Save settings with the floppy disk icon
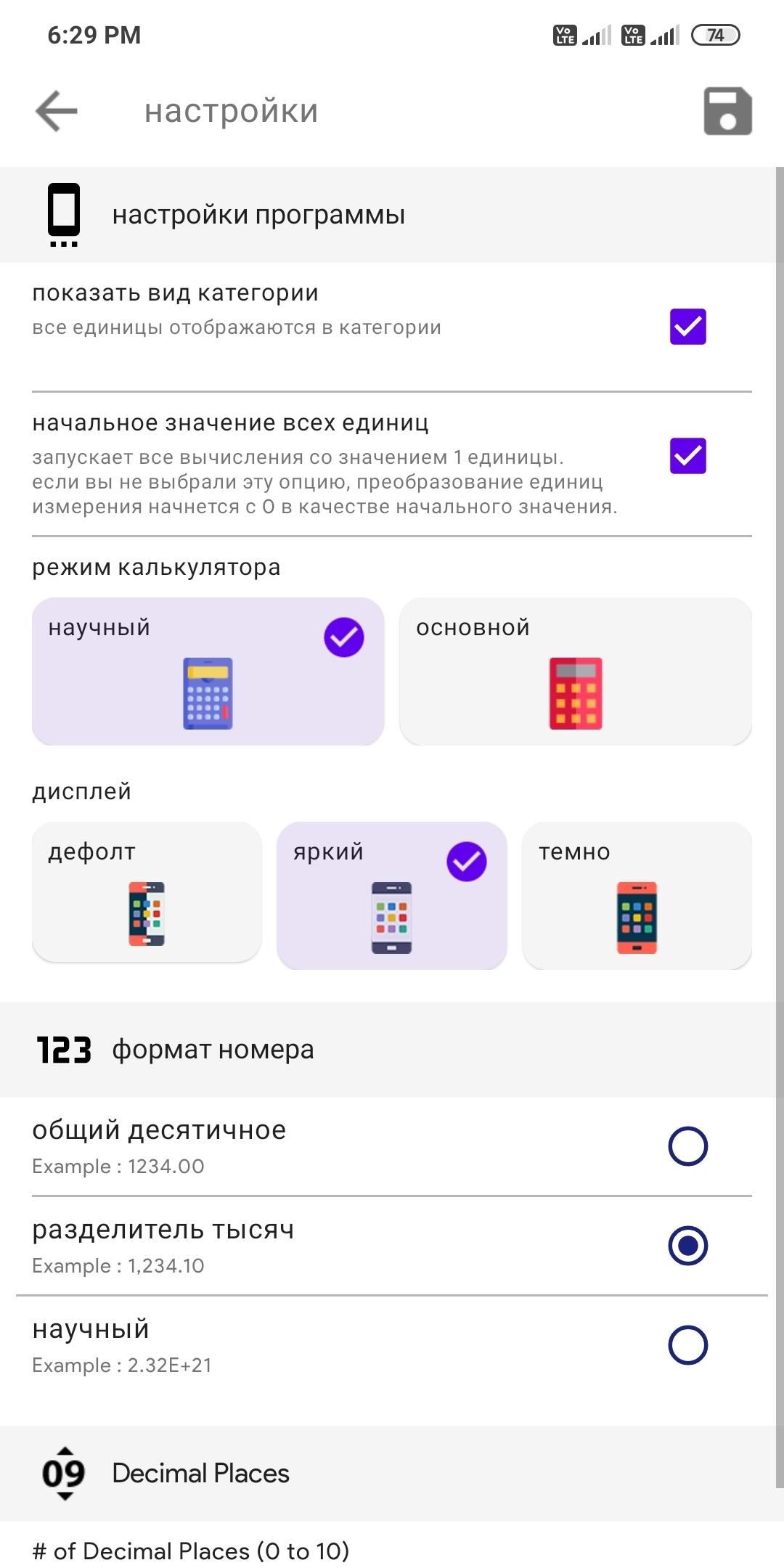784x1568 pixels. 727,112
